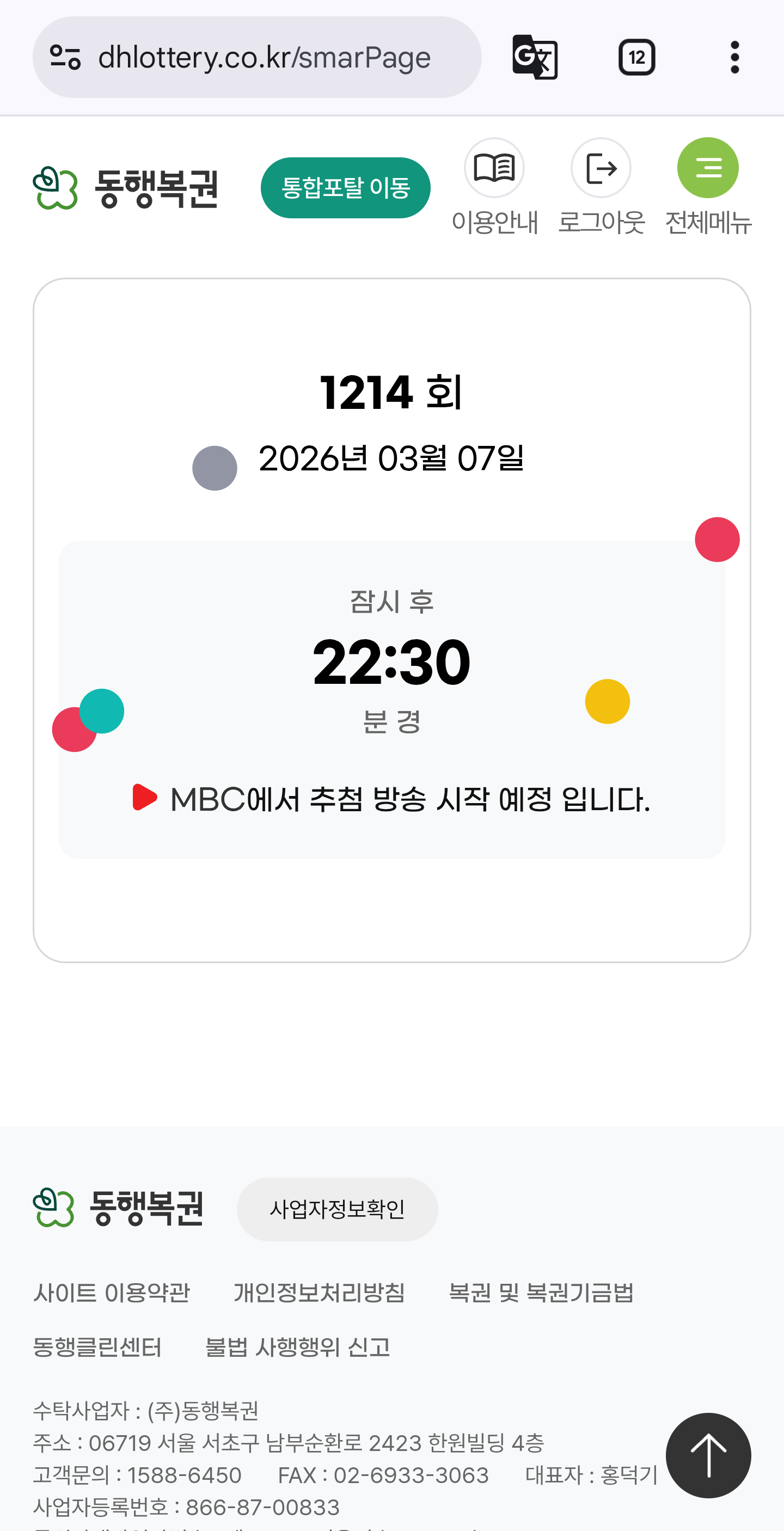Tap 로그아웃 to log out
Image resolution: width=784 pixels, height=1531 pixels.
[601, 187]
